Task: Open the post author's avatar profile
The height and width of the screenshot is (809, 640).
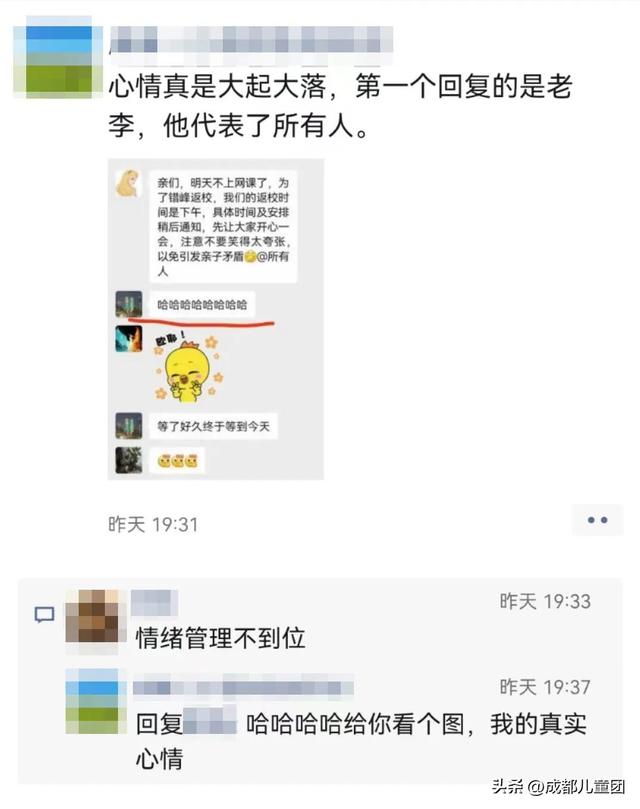Action: (x=59, y=57)
